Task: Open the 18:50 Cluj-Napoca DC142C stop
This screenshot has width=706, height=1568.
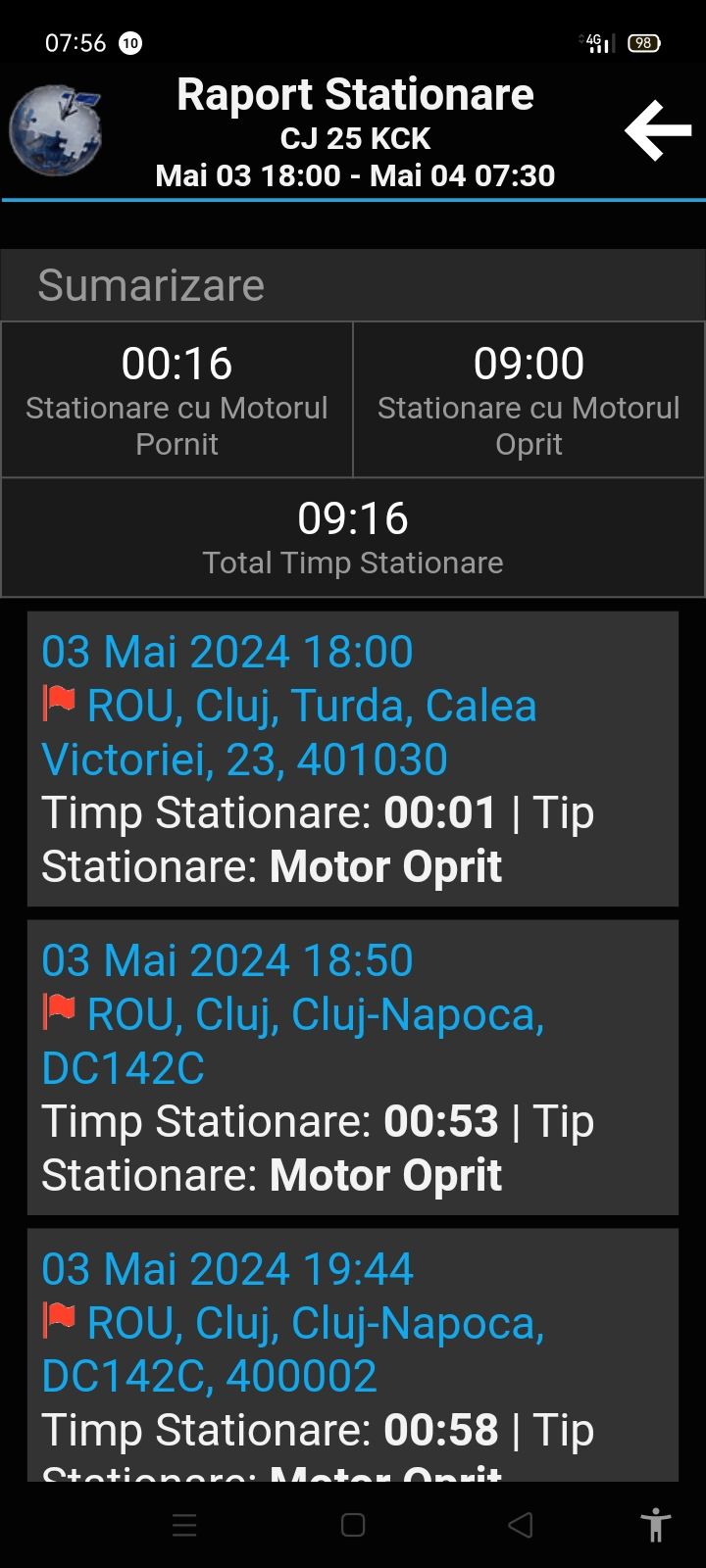Action: pos(352,1066)
